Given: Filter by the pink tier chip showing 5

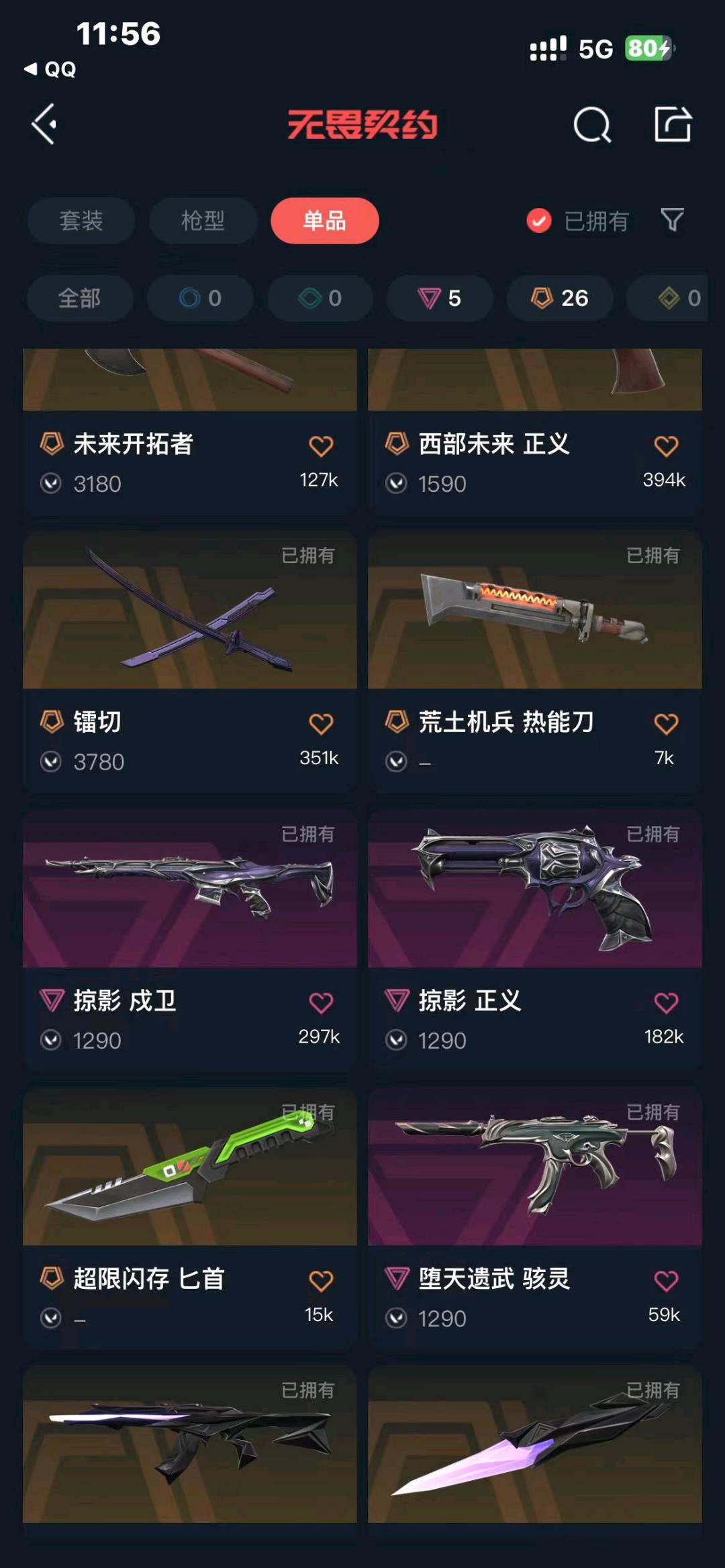Looking at the screenshot, I should coord(440,298).
